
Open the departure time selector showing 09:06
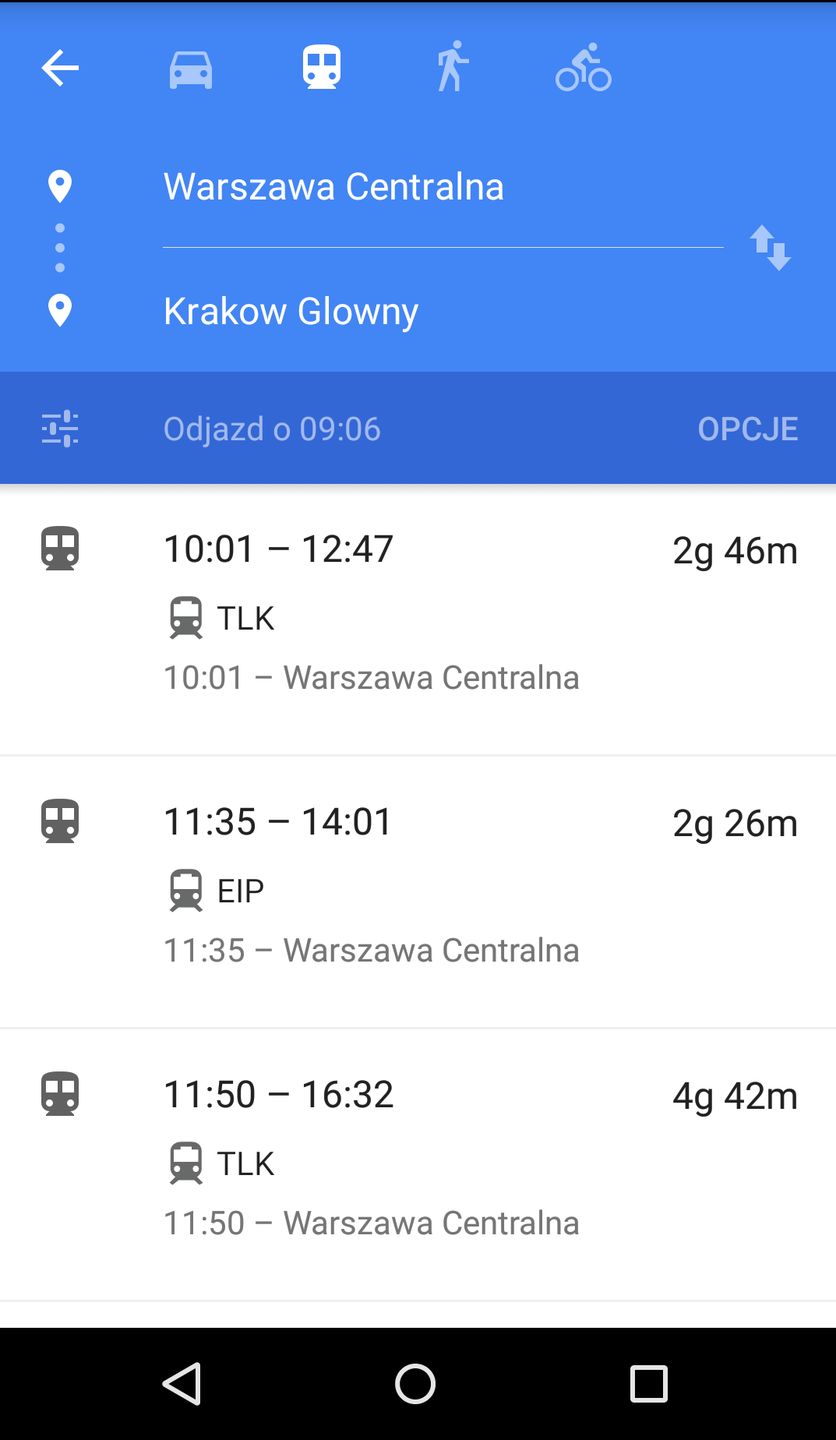click(x=272, y=428)
